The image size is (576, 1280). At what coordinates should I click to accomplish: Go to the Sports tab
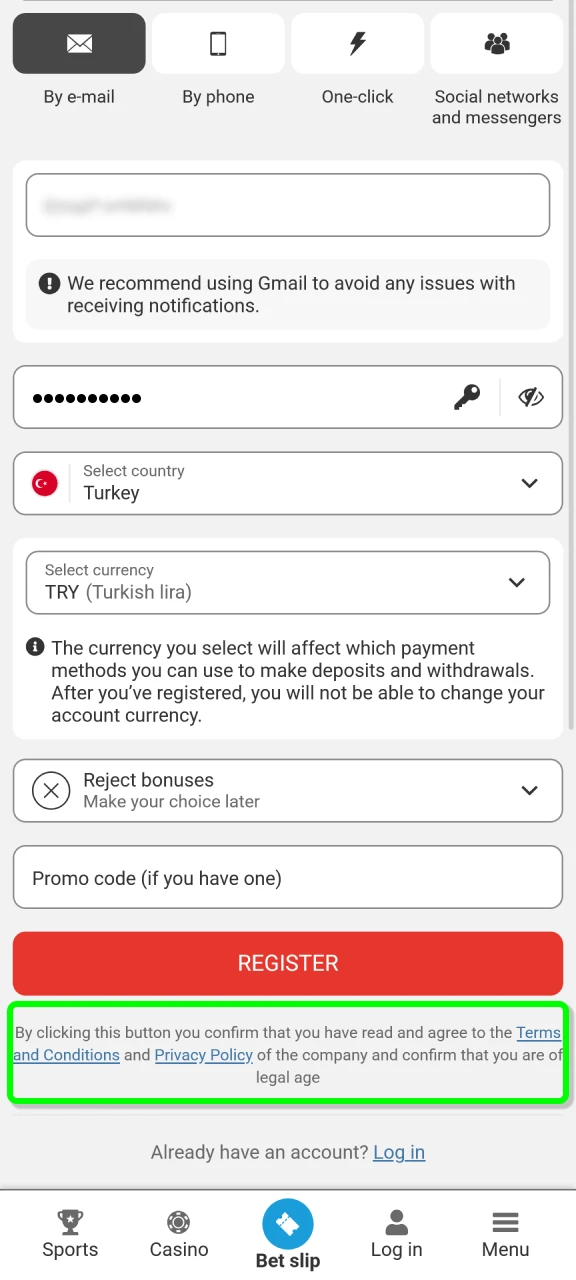70,1234
